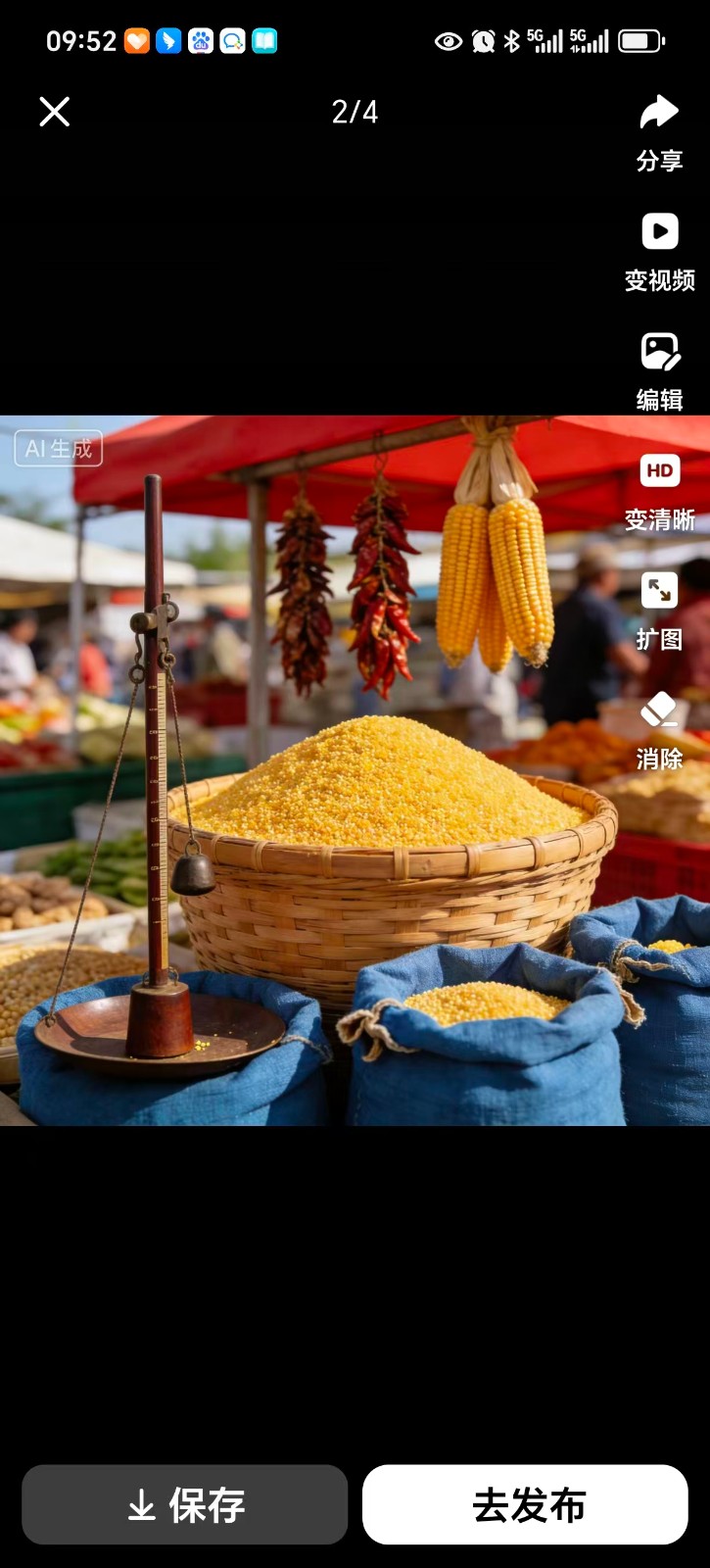The height and width of the screenshot is (1568, 710).
Task: Select the eraser tool 消除
Action: point(659,729)
